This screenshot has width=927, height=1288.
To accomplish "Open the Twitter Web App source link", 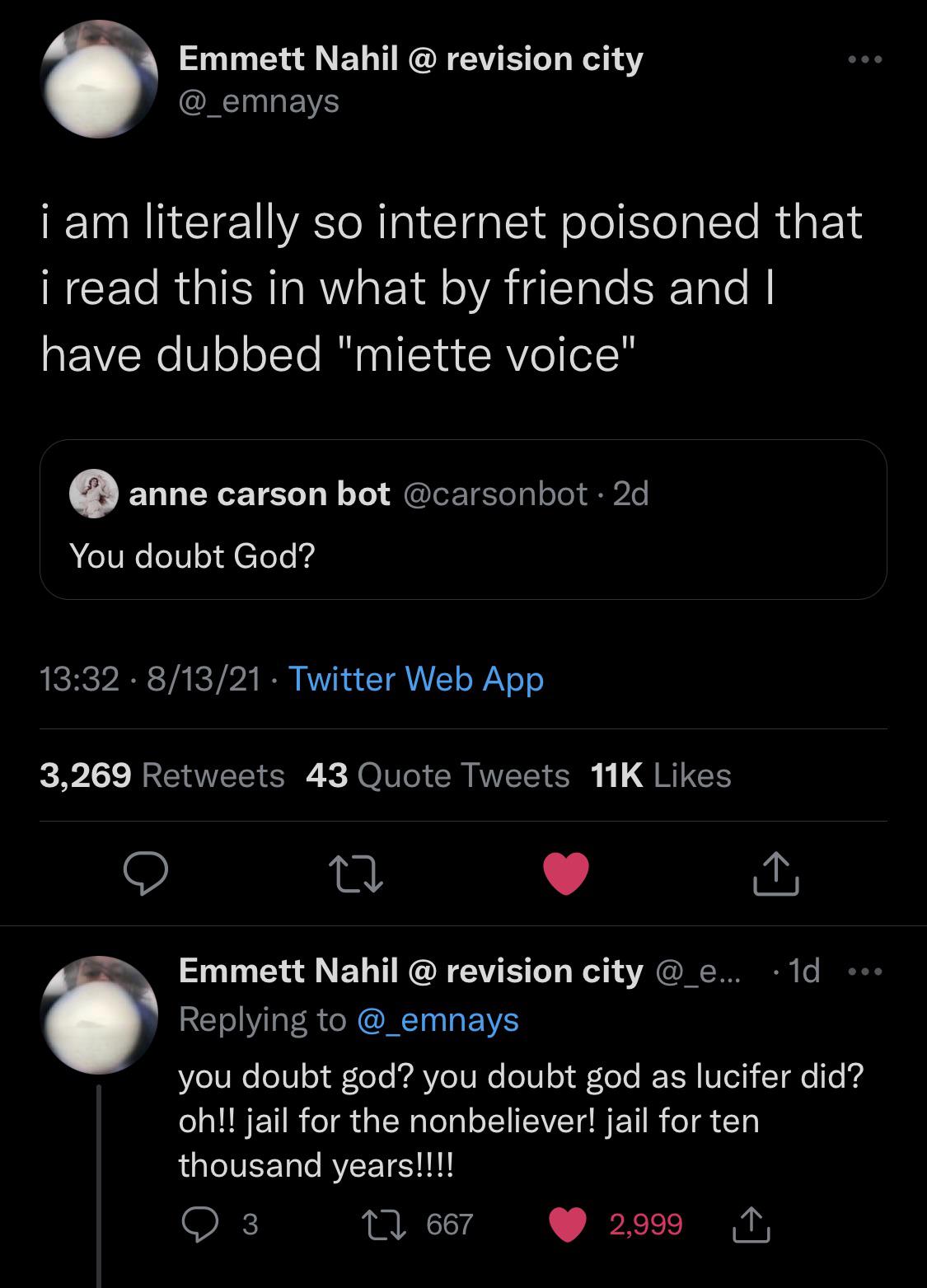I will [x=414, y=680].
